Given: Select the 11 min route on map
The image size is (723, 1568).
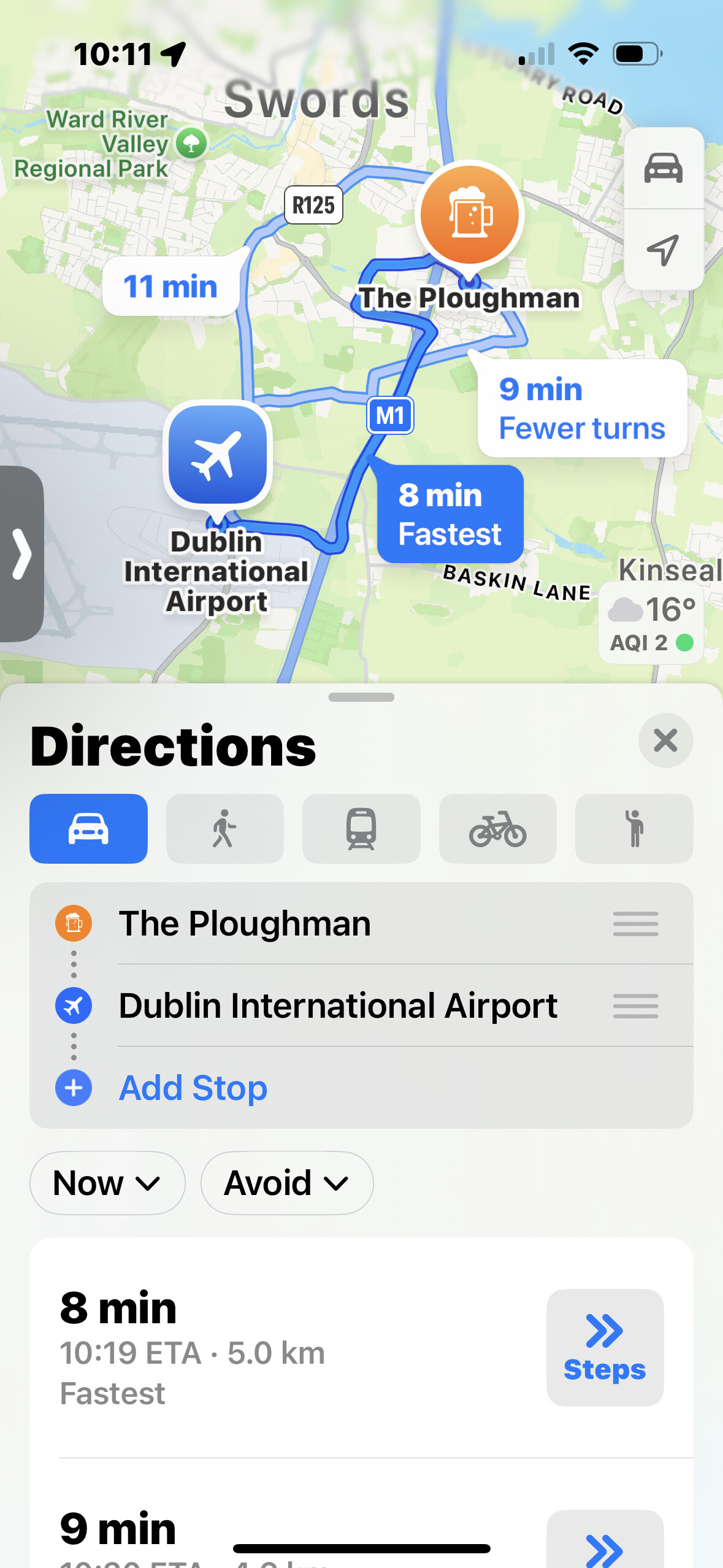Looking at the screenshot, I should [x=170, y=286].
